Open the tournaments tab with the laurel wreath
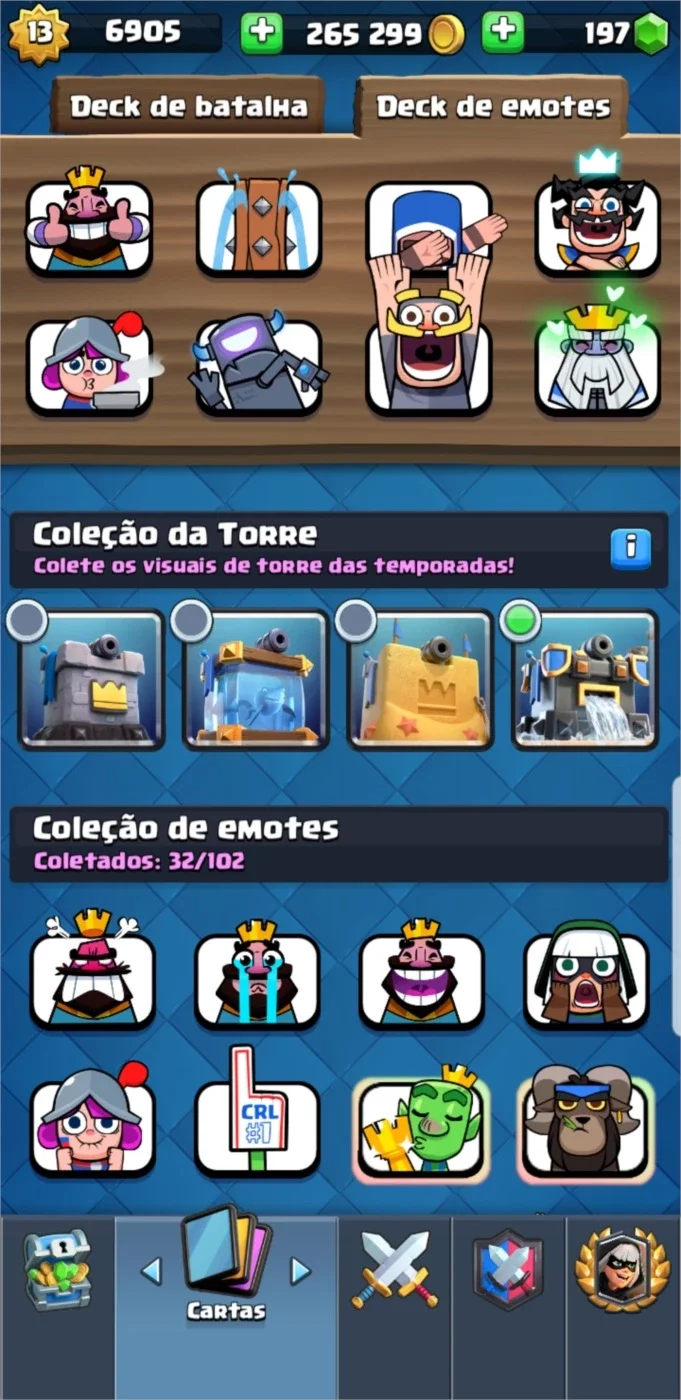This screenshot has height=1400, width=681. pos(623,1270)
